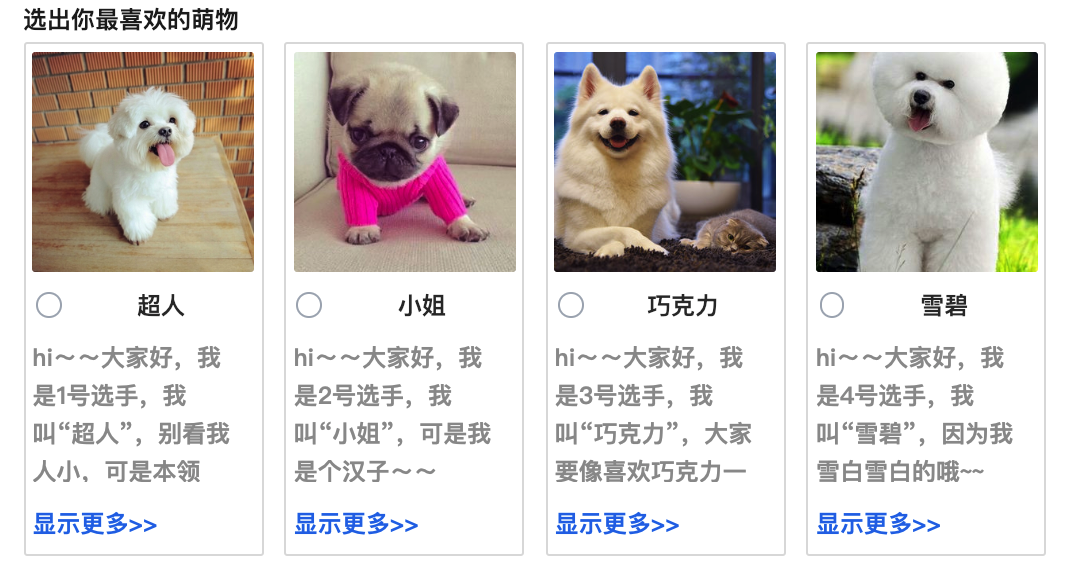Open 超人's white puppy photo
Image resolution: width=1078 pixels, height=564 pixels.
pos(143,162)
